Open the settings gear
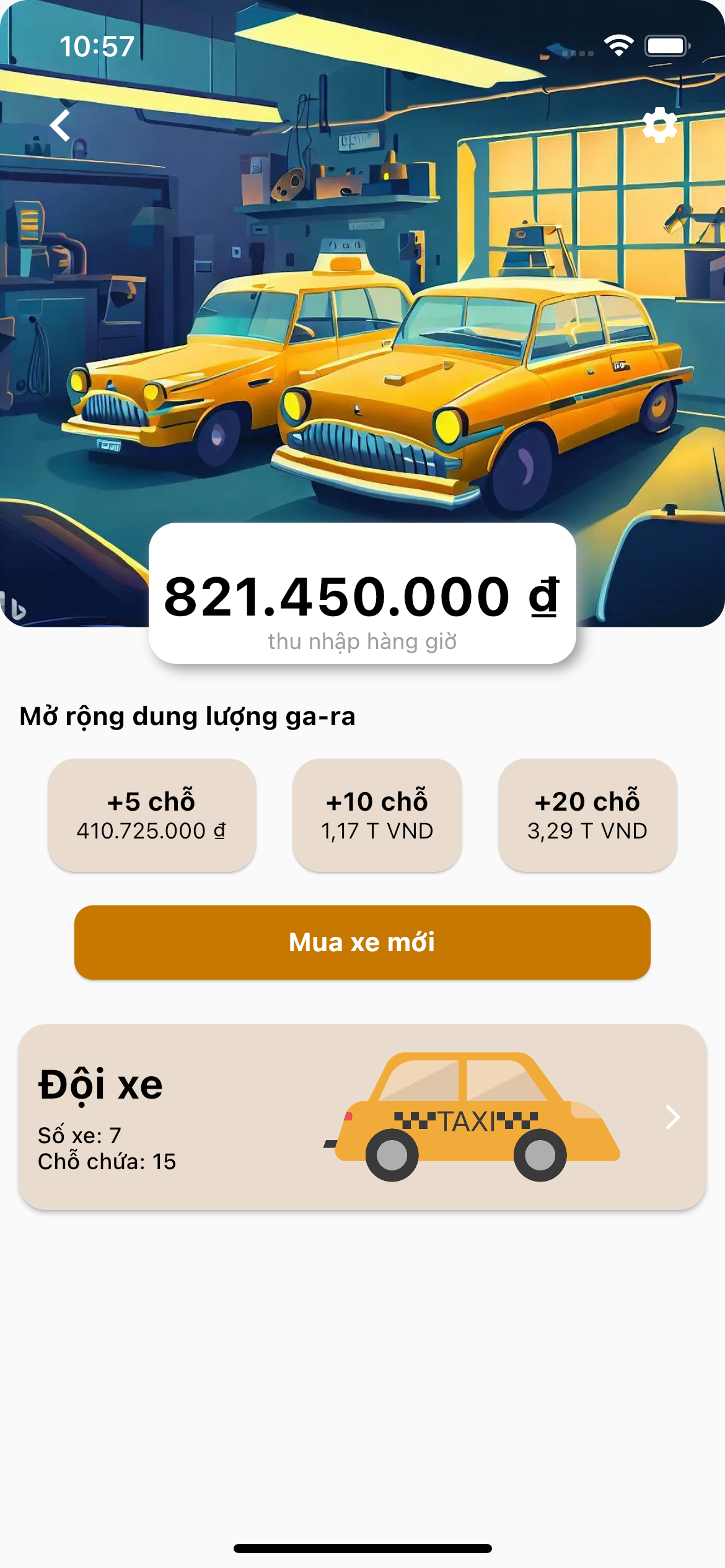The height and width of the screenshot is (1568, 725). [x=659, y=126]
